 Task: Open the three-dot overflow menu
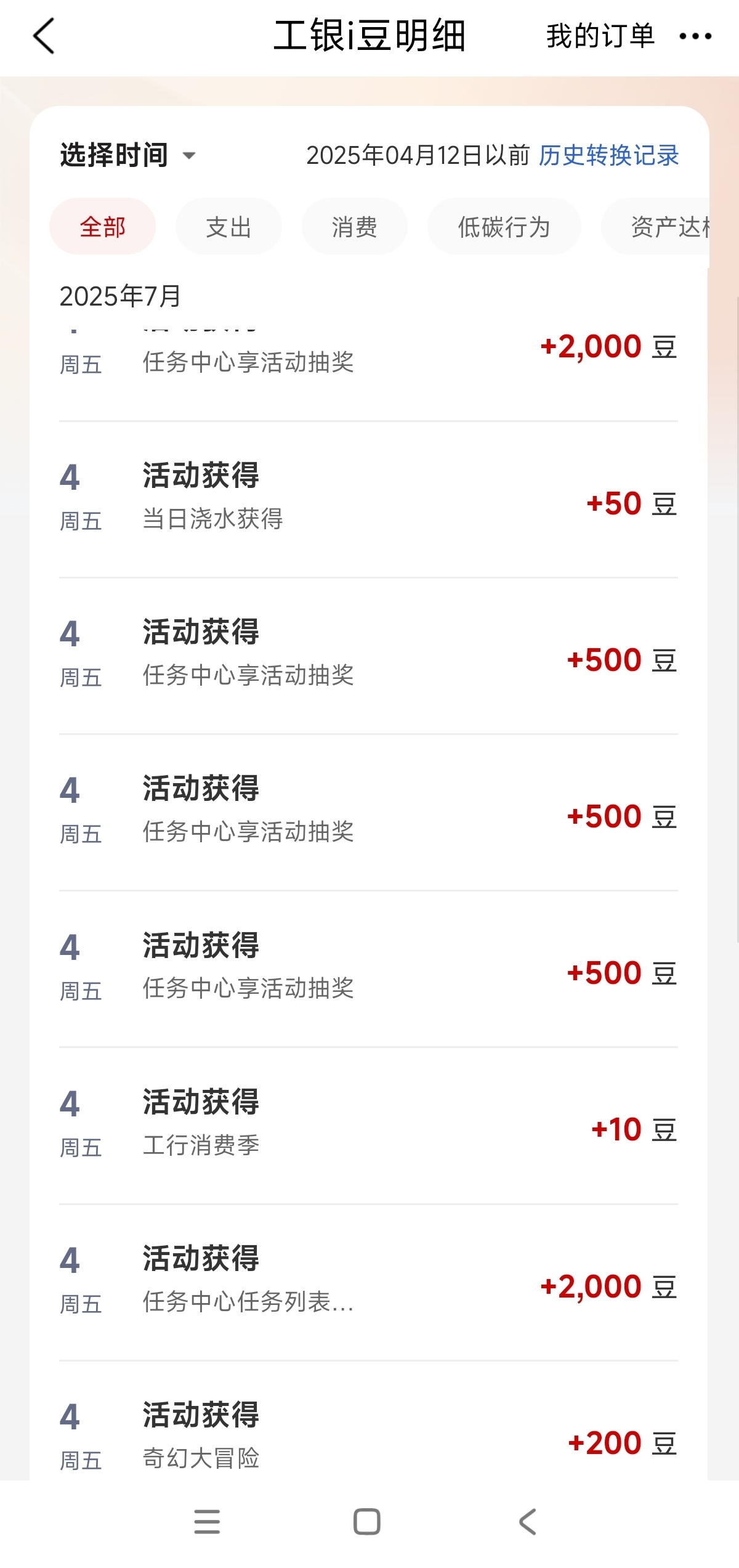coord(695,36)
